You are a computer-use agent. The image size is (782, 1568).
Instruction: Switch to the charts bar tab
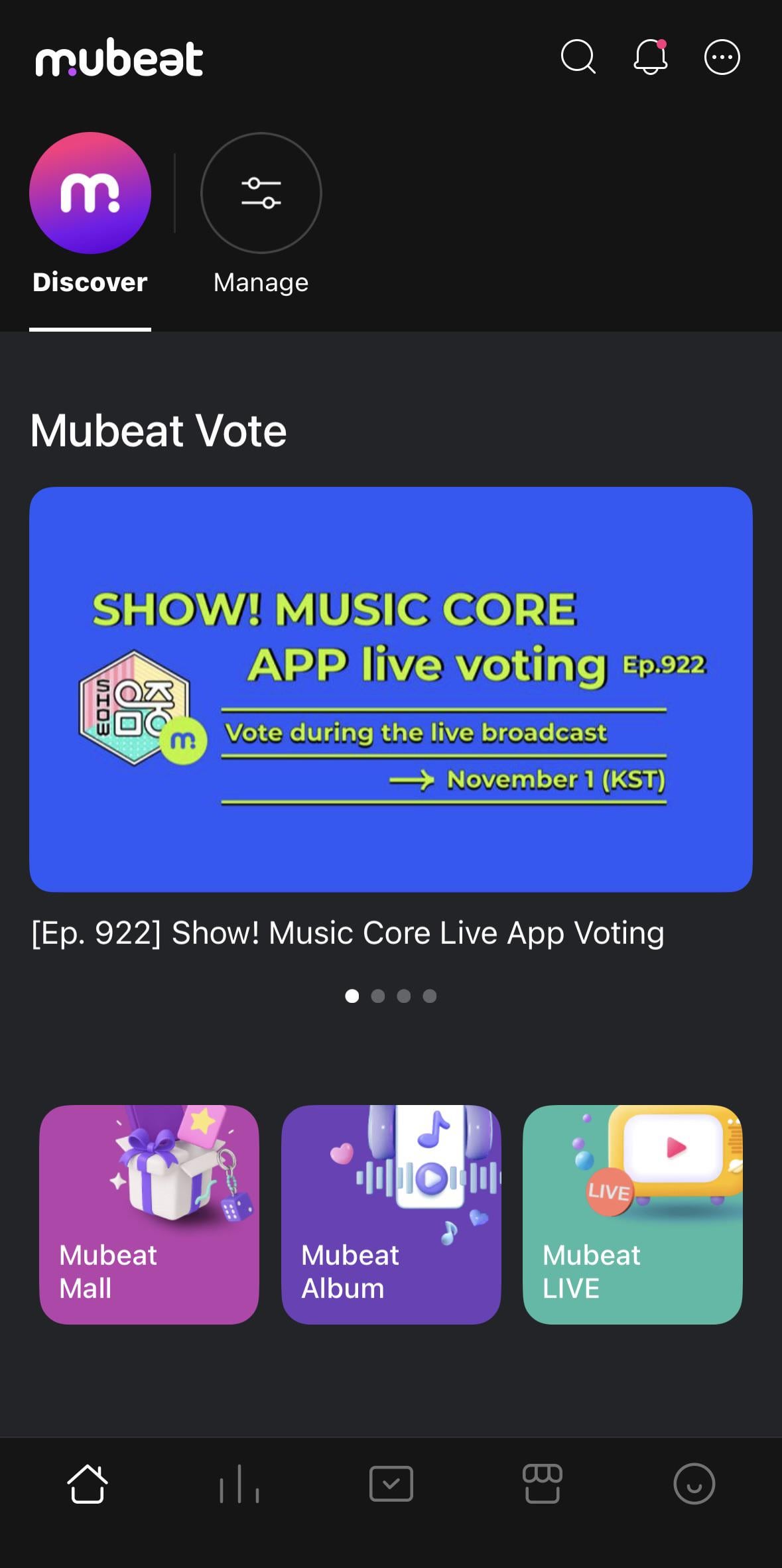239,1484
